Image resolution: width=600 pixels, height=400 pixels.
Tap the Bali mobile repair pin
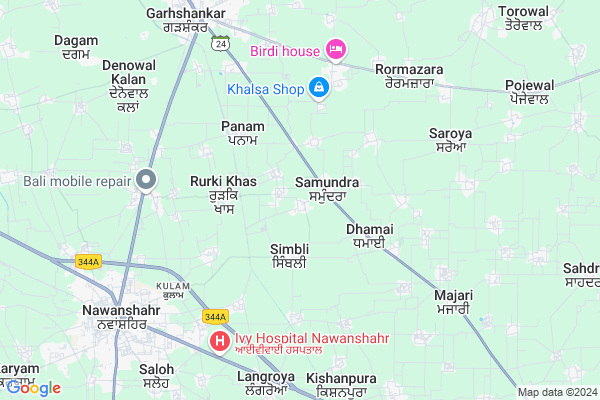click(146, 181)
